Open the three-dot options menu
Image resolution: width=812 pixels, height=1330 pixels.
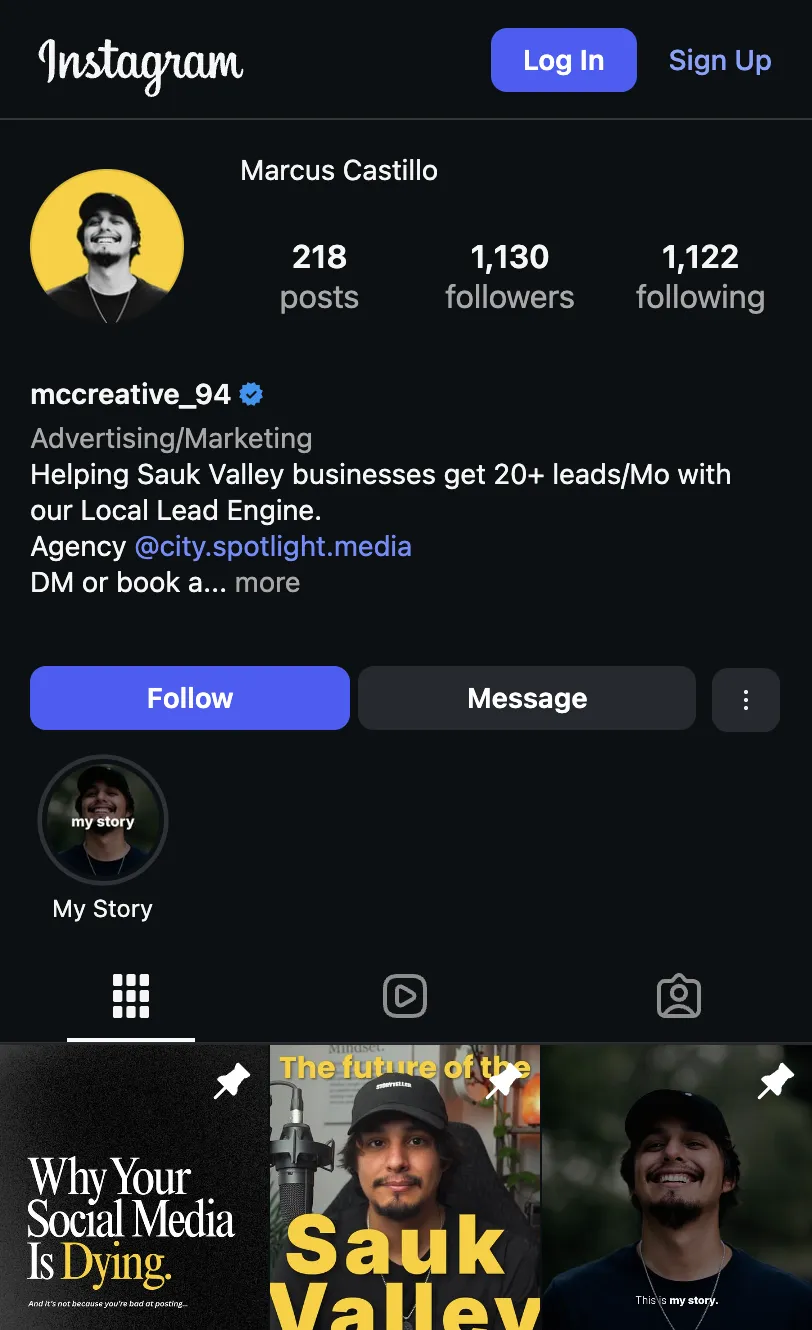click(x=745, y=700)
